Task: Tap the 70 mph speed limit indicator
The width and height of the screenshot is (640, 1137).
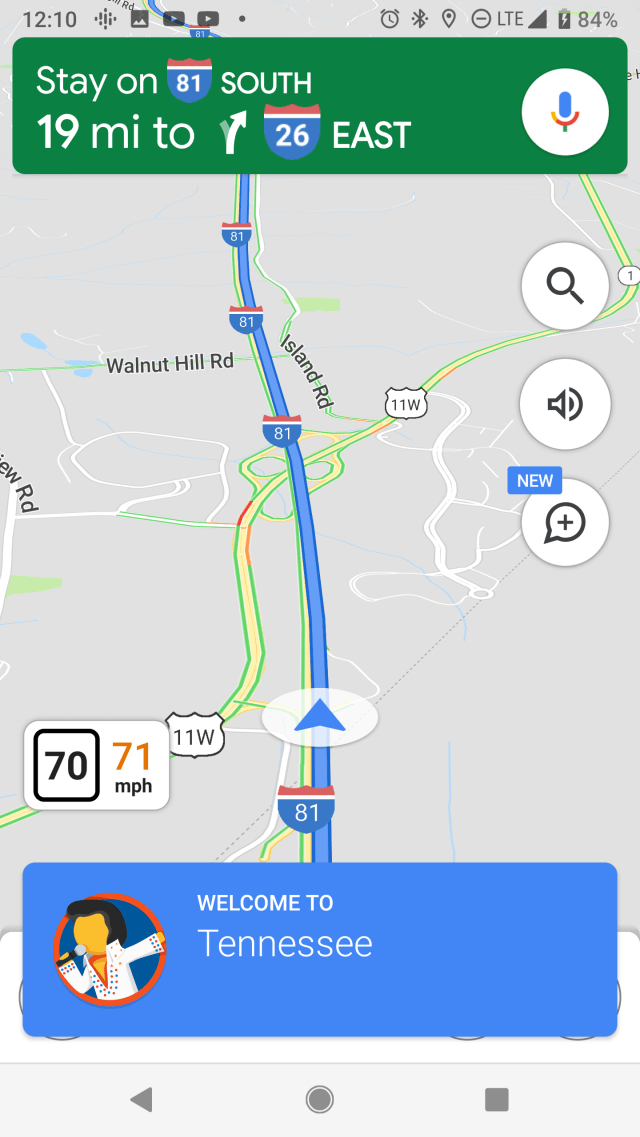Action: coord(67,766)
